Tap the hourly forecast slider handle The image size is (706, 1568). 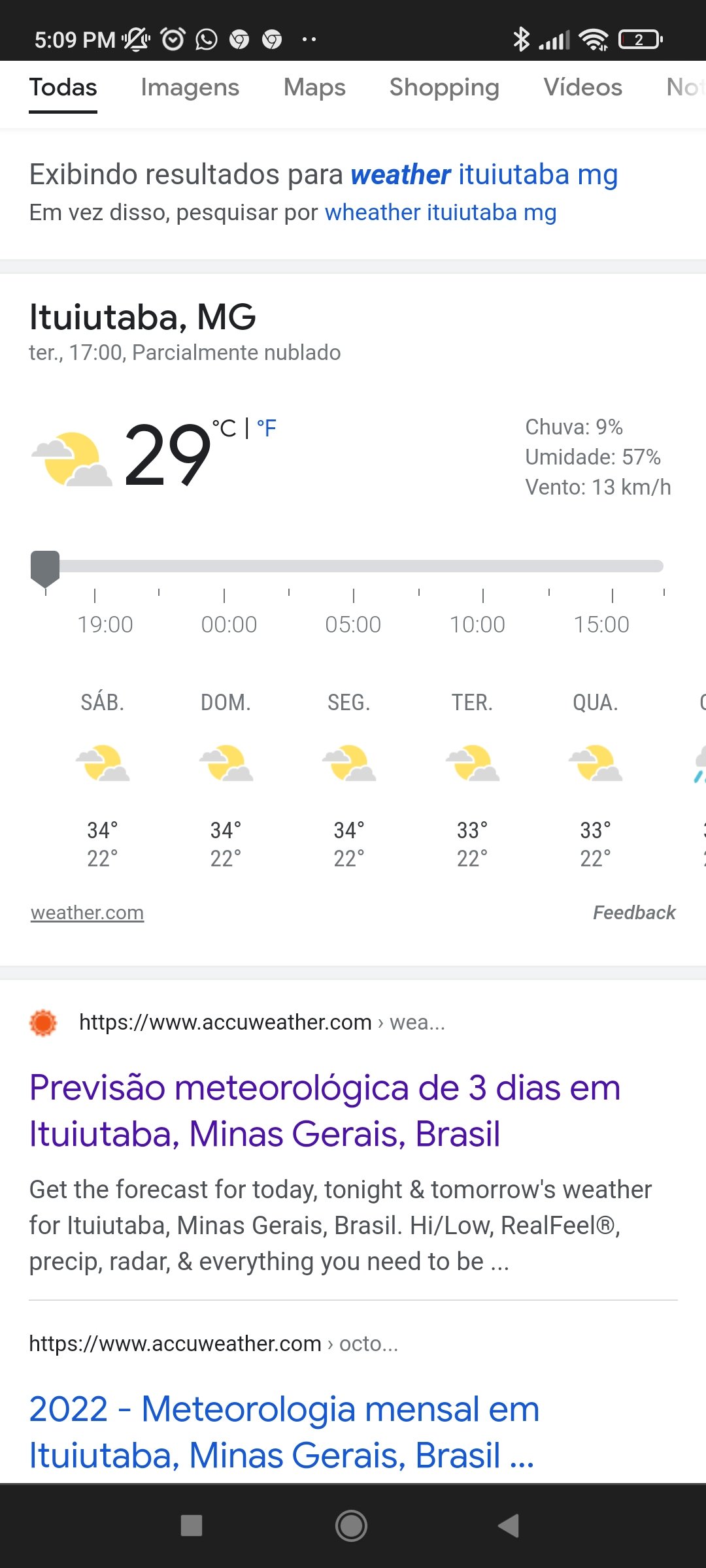45,568
